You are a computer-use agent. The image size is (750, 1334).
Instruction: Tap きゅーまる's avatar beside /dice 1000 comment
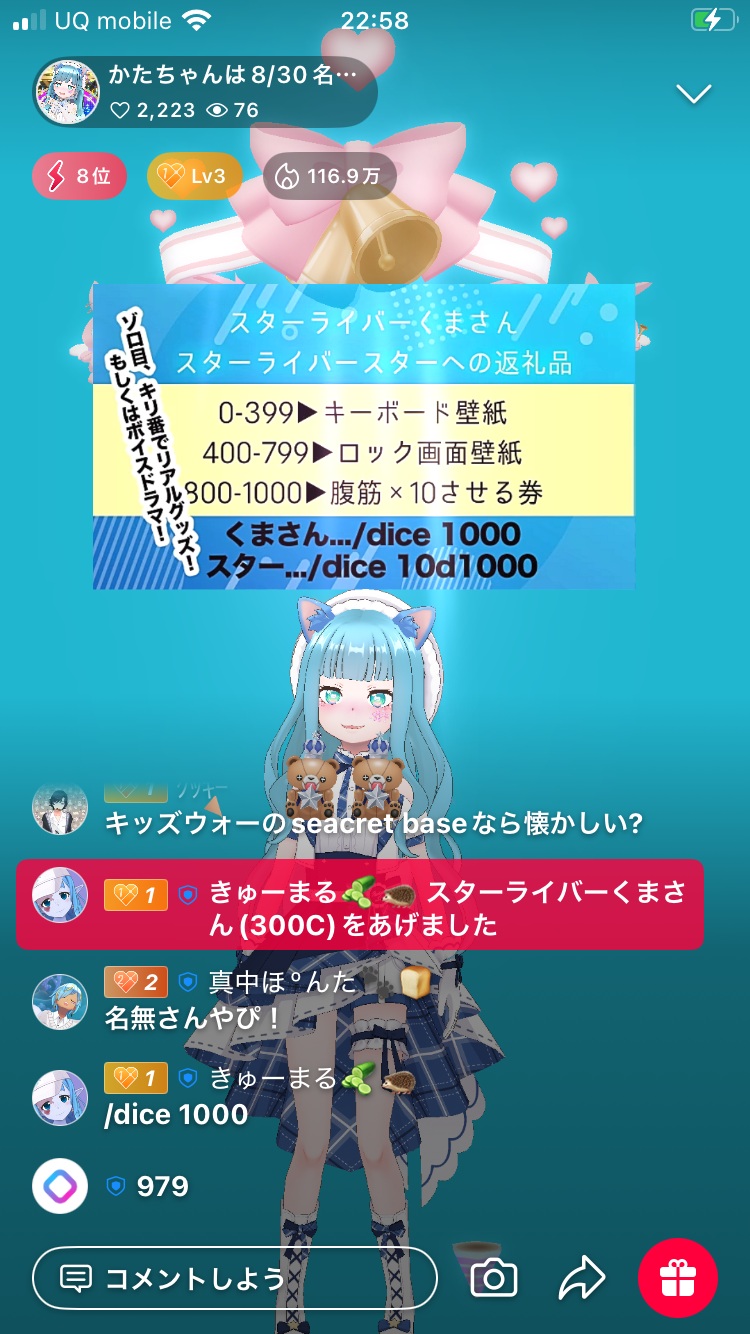[60, 1097]
